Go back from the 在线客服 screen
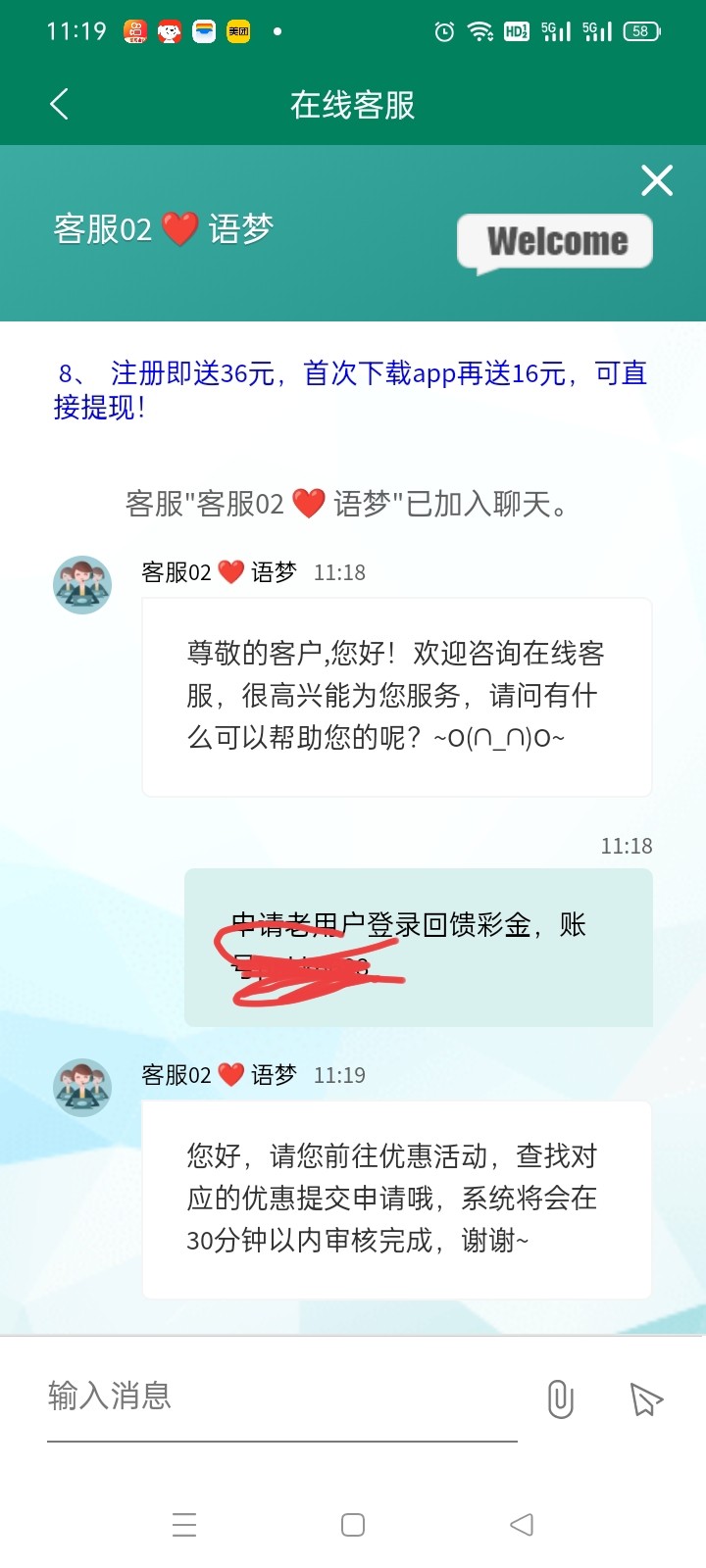This screenshot has height=1568, width=706. pyautogui.click(x=60, y=104)
